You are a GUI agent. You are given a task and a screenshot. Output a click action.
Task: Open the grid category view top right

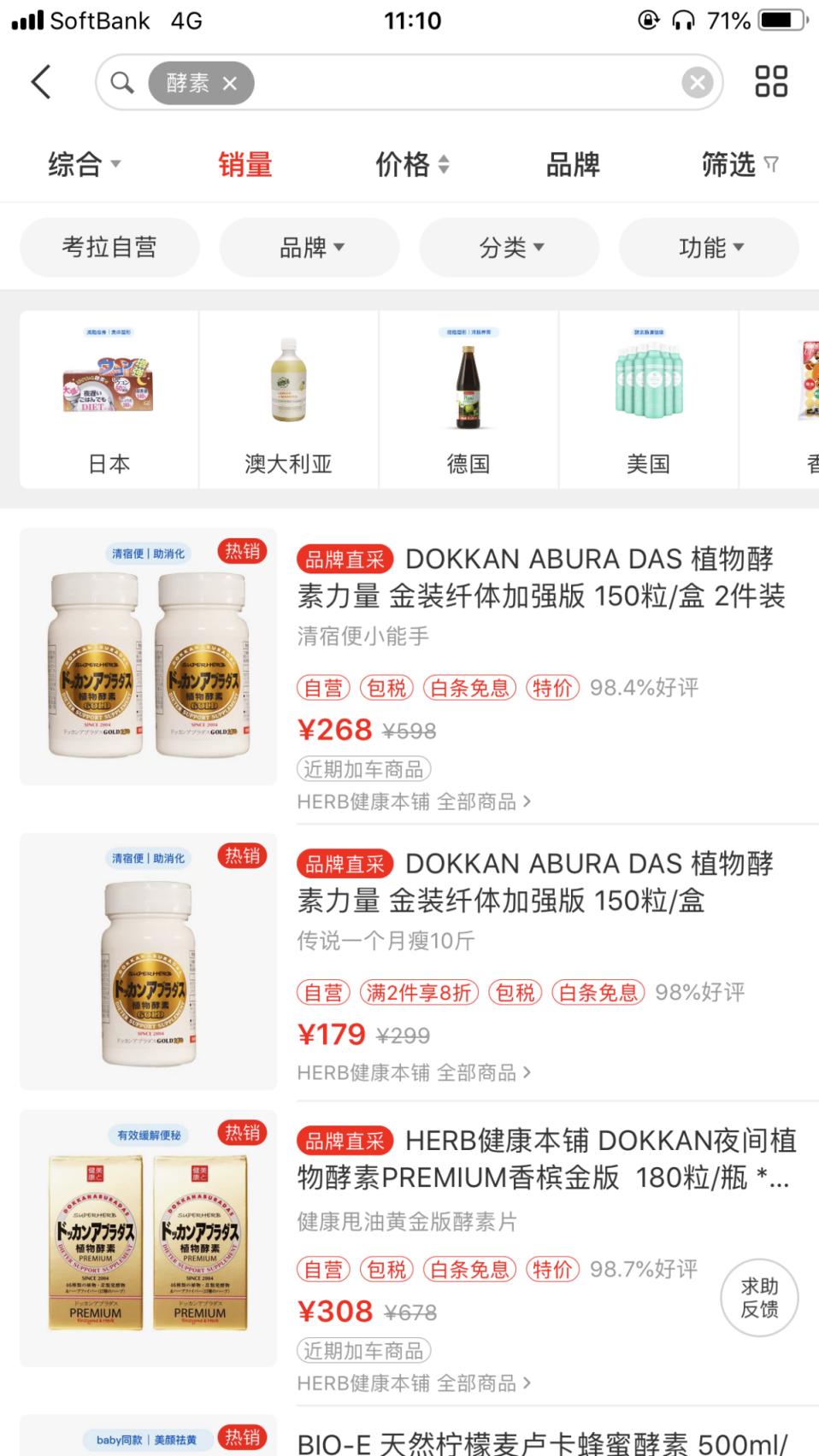click(x=770, y=81)
